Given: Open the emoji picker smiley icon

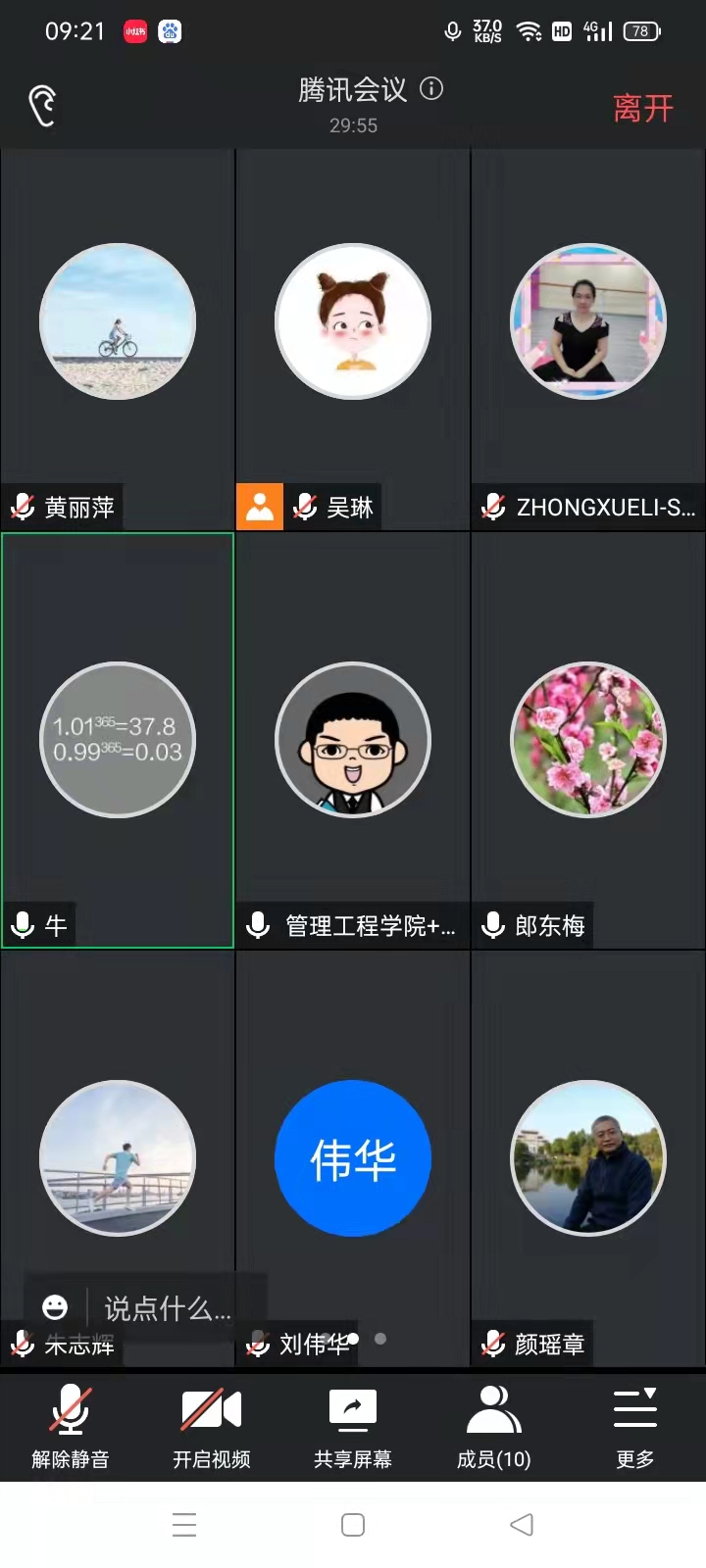Looking at the screenshot, I should click(x=55, y=1307).
